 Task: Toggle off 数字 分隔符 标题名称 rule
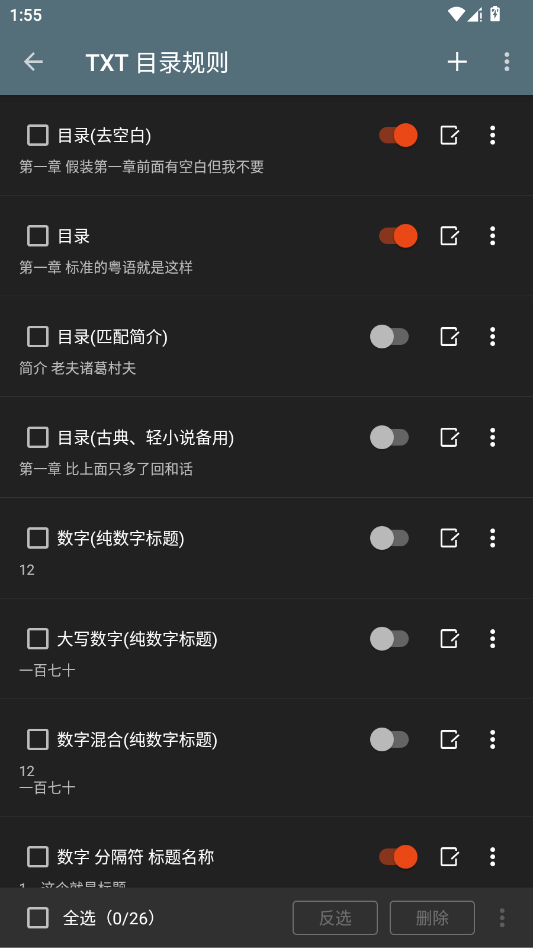(x=398, y=857)
